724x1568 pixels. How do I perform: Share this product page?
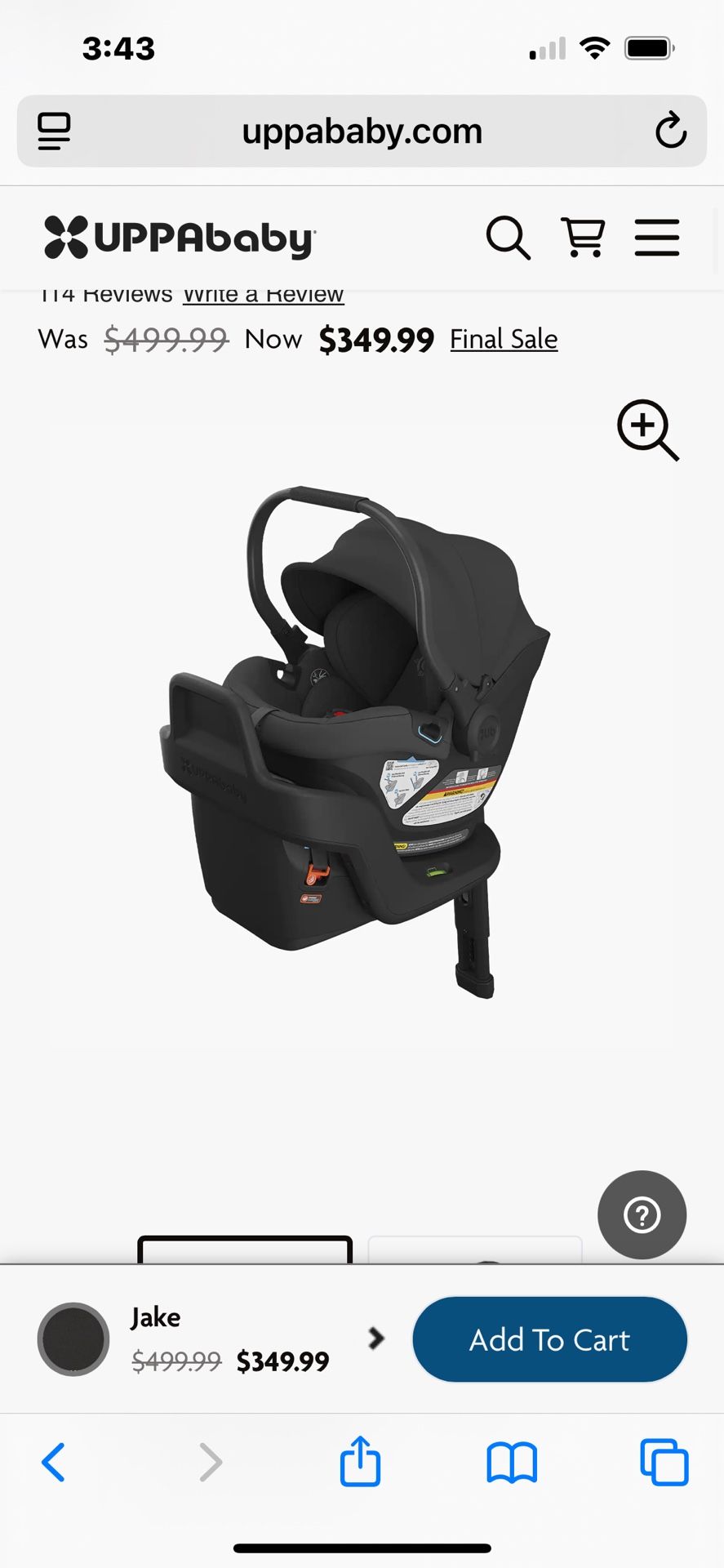360,1462
